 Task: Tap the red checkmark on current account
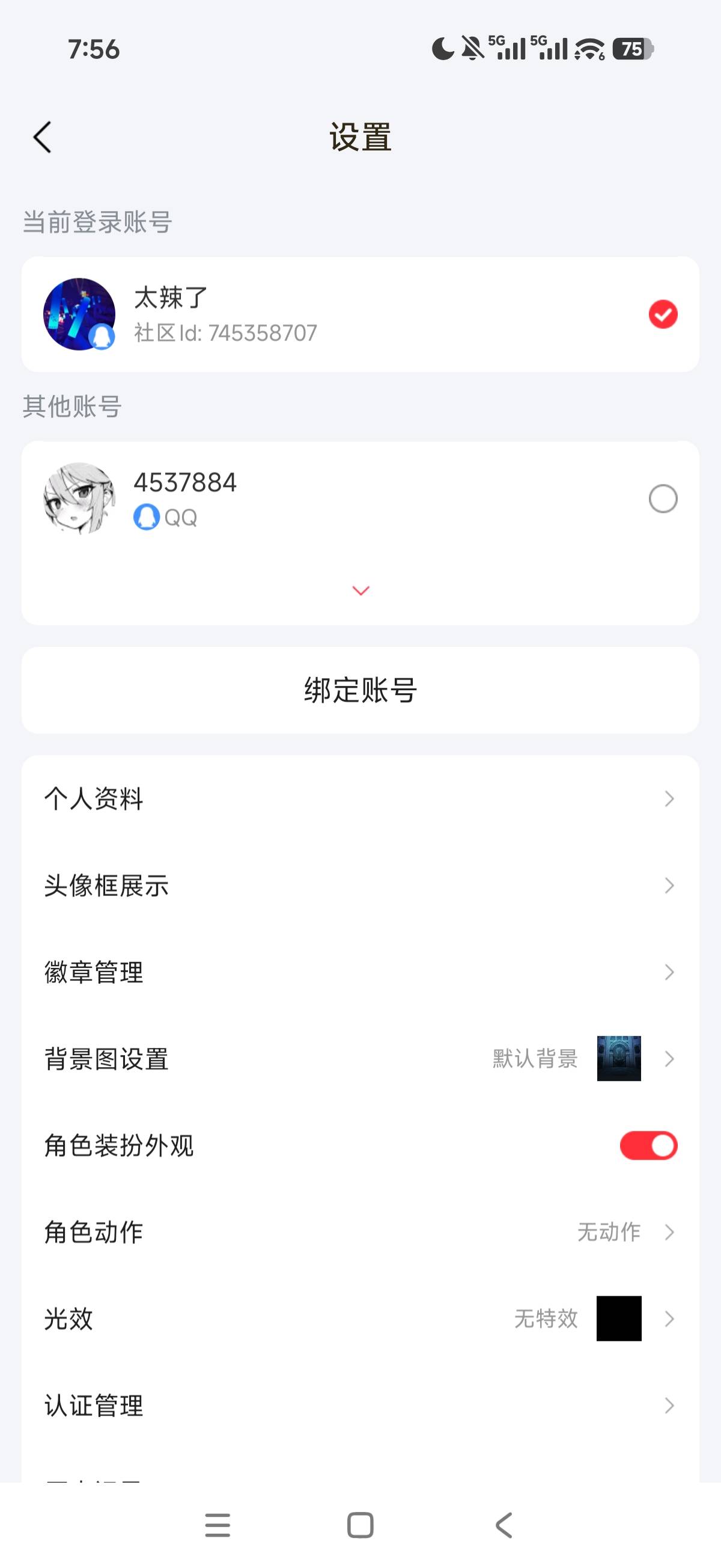click(663, 313)
